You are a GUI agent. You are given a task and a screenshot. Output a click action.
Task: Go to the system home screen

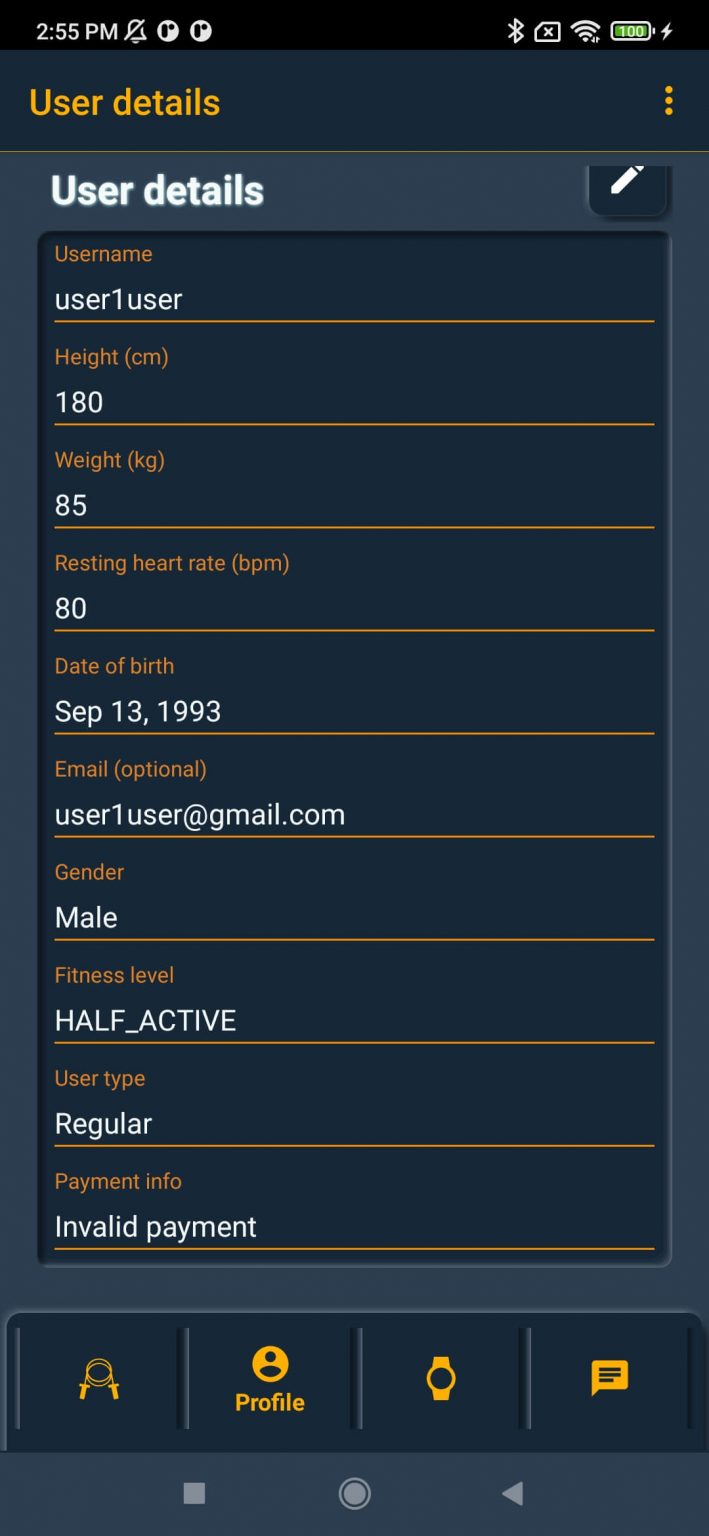tap(354, 1493)
